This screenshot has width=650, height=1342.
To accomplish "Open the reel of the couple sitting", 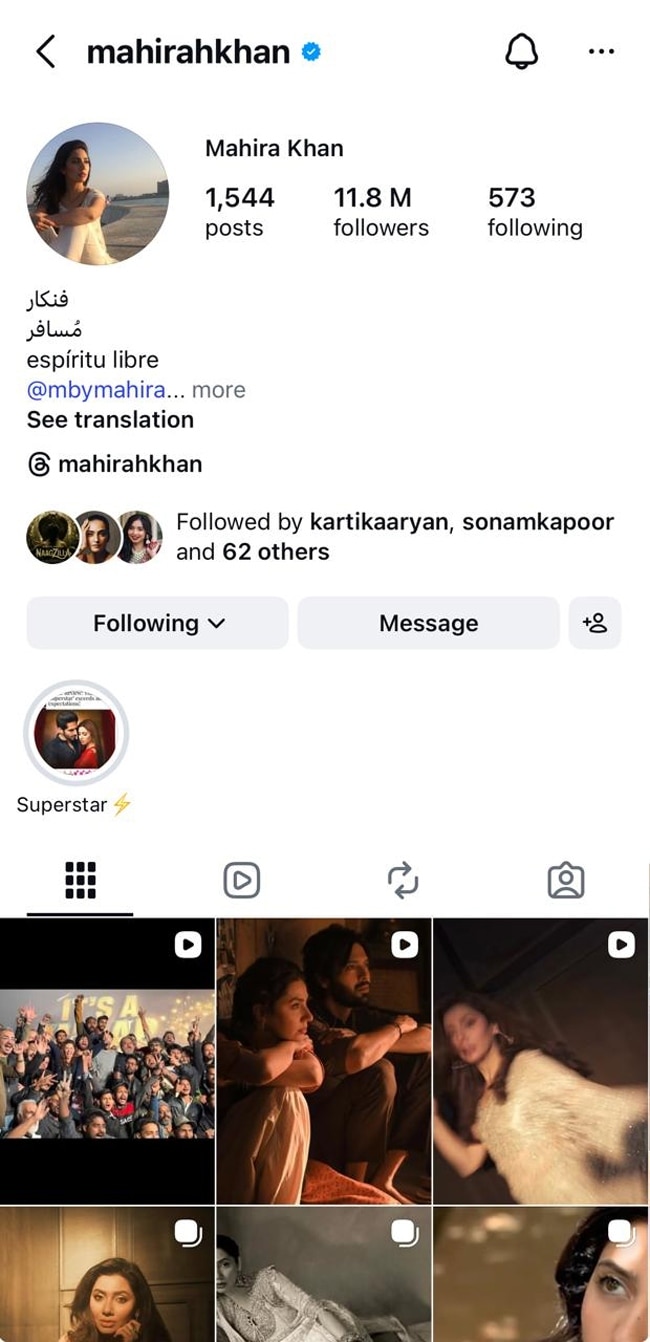I will (324, 1062).
